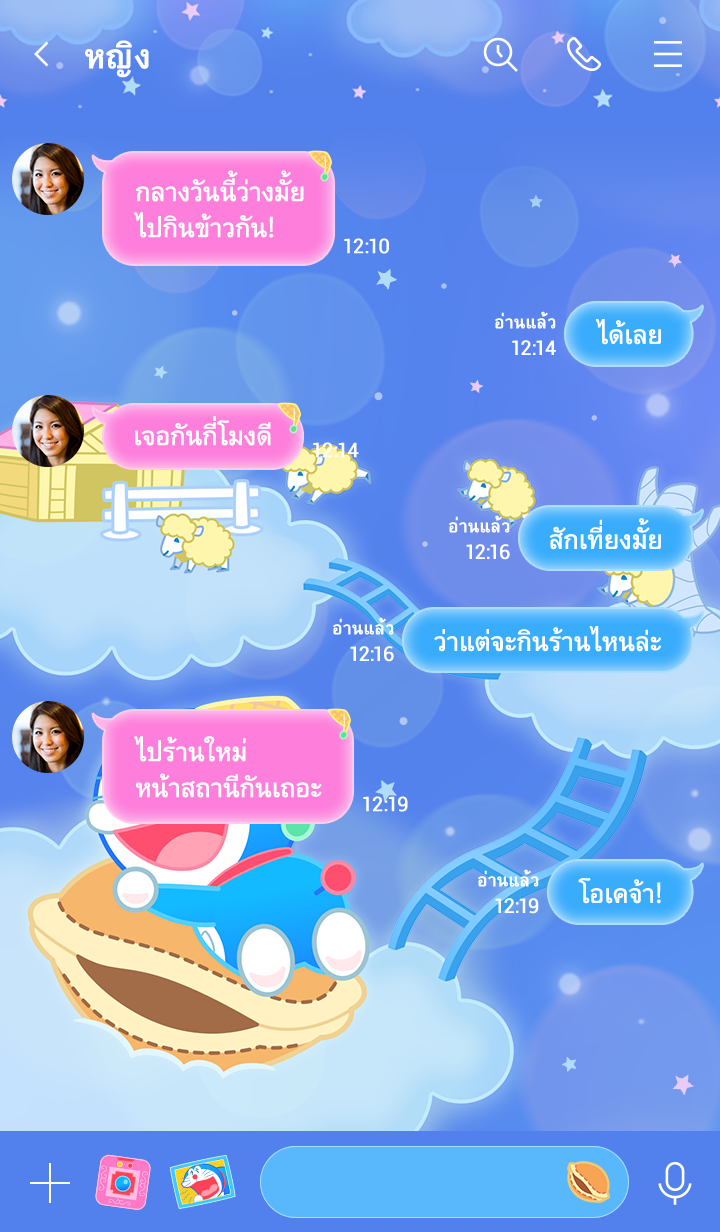The image size is (720, 1232).
Task: Focus the message input field
Action: tap(410, 1182)
